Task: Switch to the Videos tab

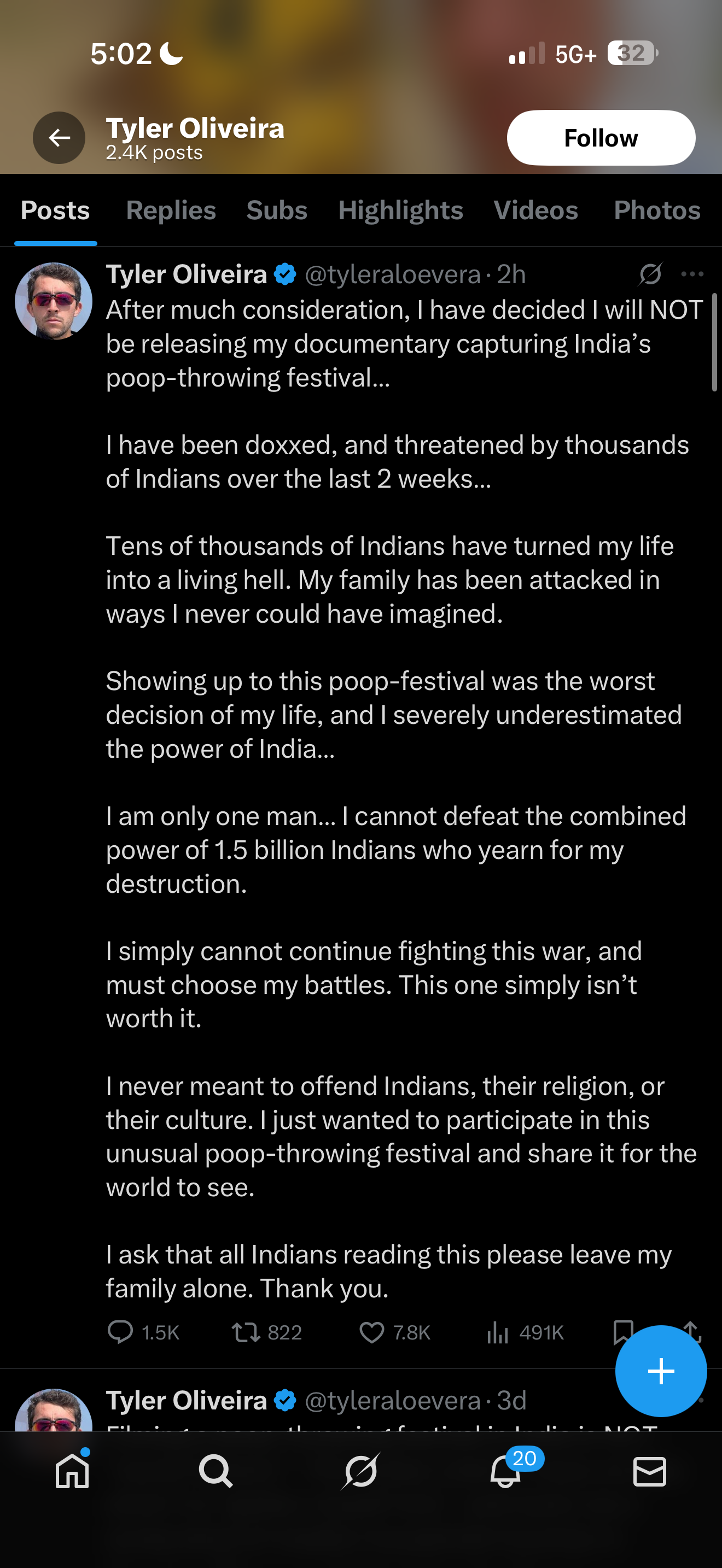Action: point(535,210)
